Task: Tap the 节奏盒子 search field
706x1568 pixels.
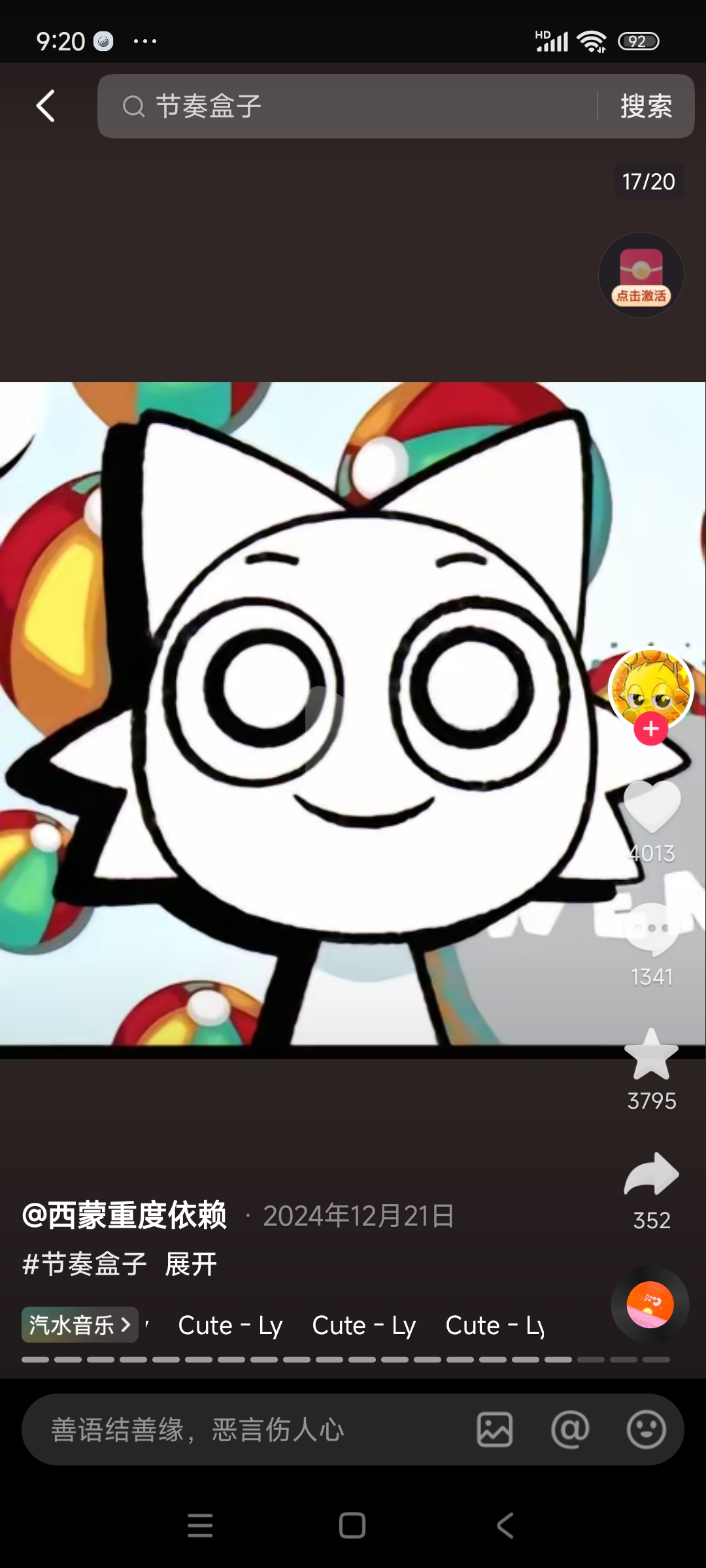Action: pos(346,106)
